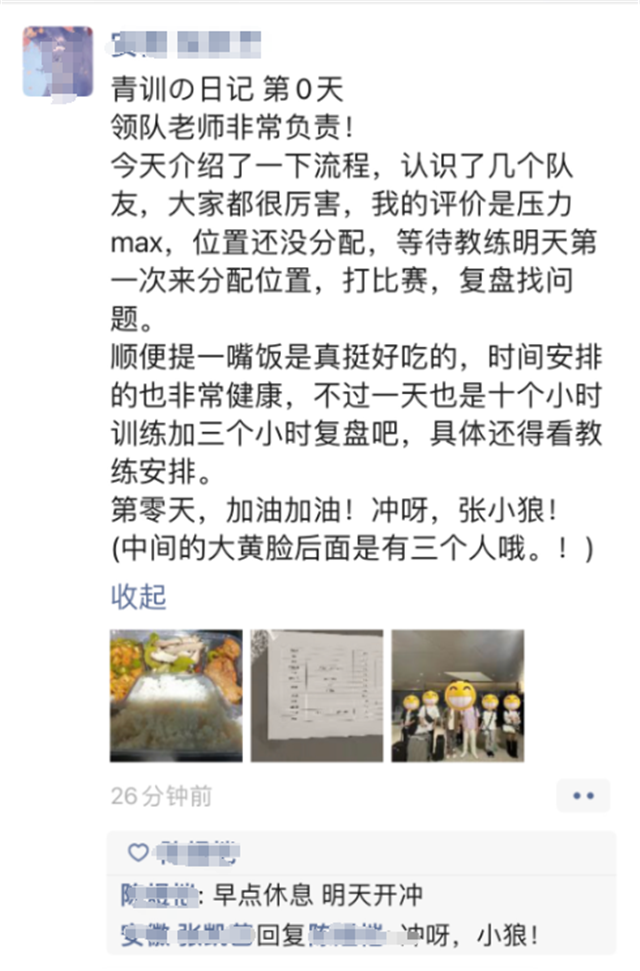Open the like and comment menu
This screenshot has height=971, width=640.
pos(583,796)
